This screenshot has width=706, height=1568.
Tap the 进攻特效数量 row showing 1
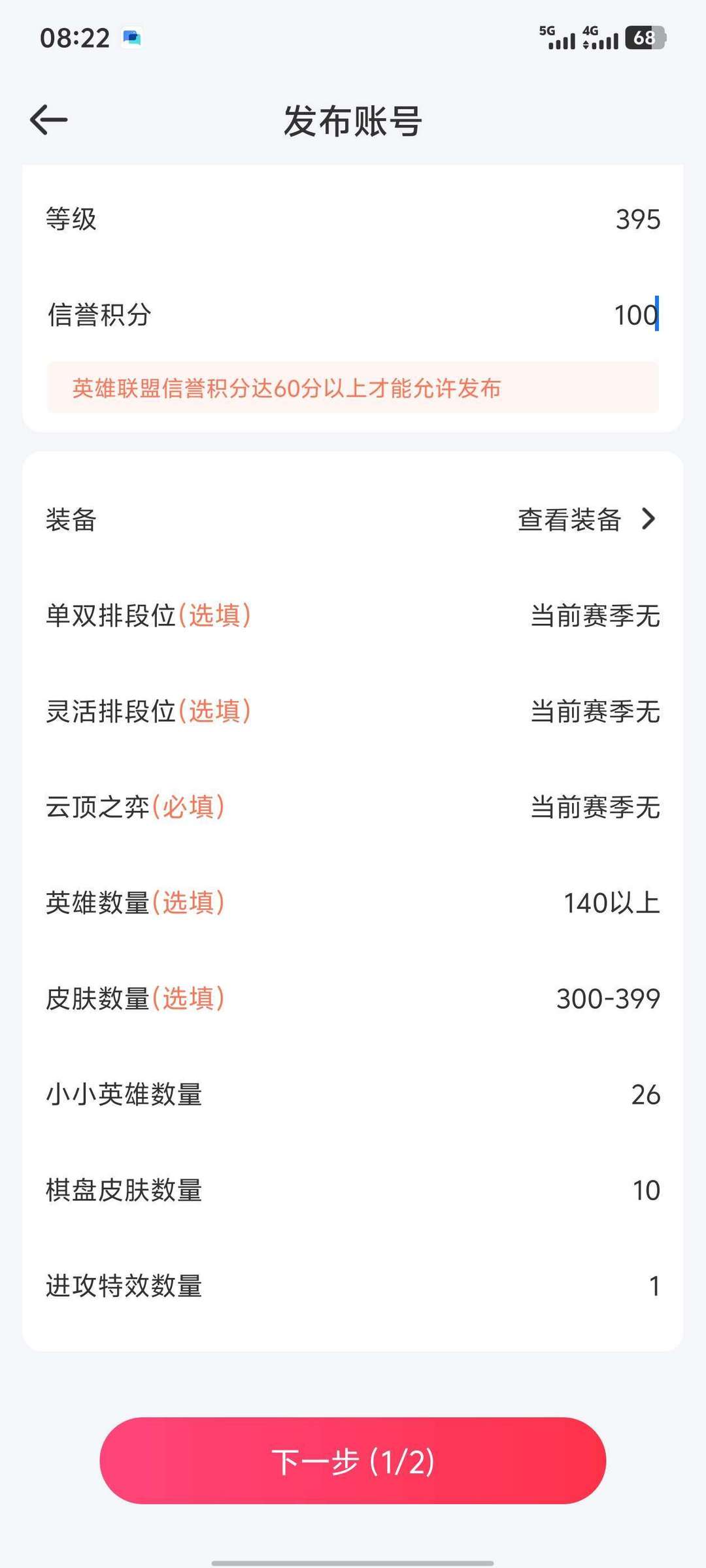353,1285
